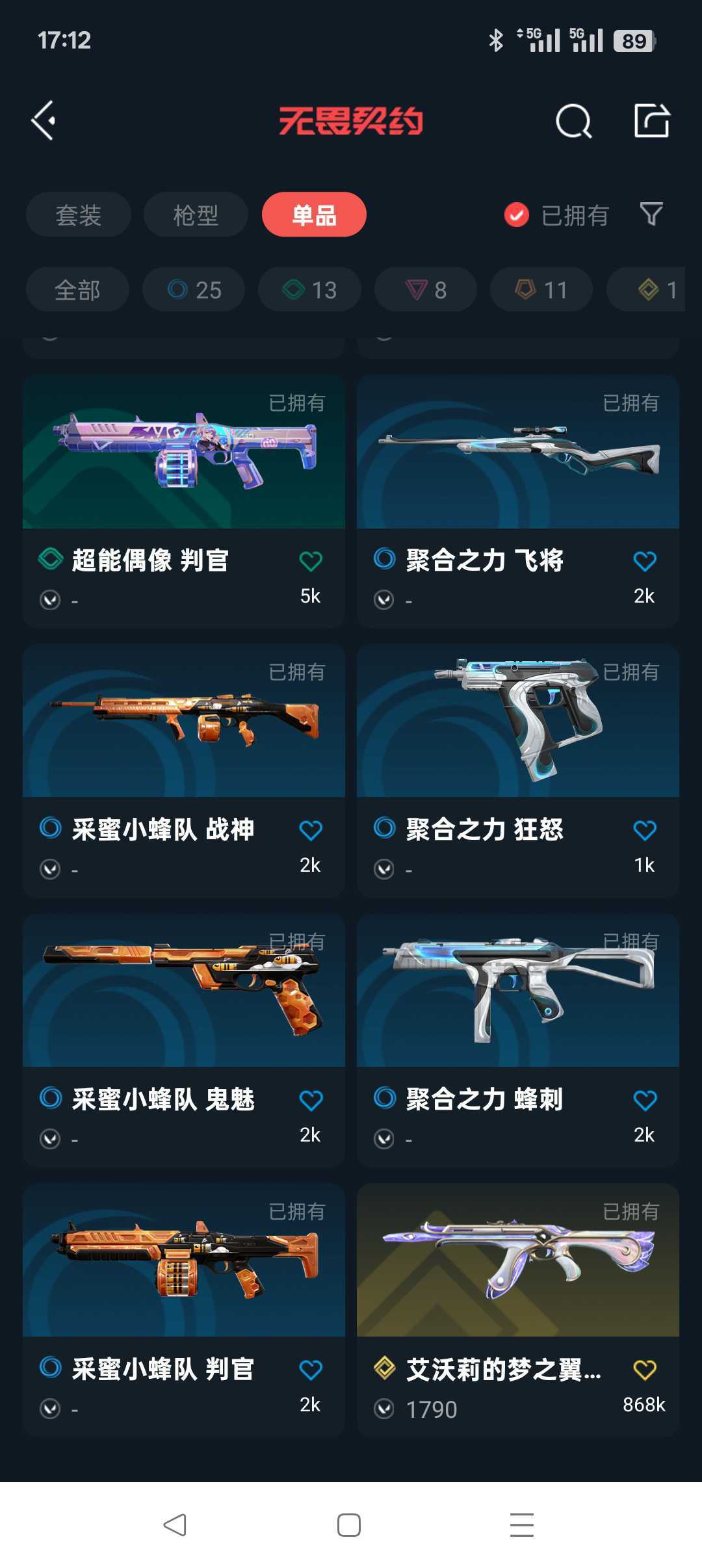Switch to the 枪型 tab

click(x=196, y=215)
